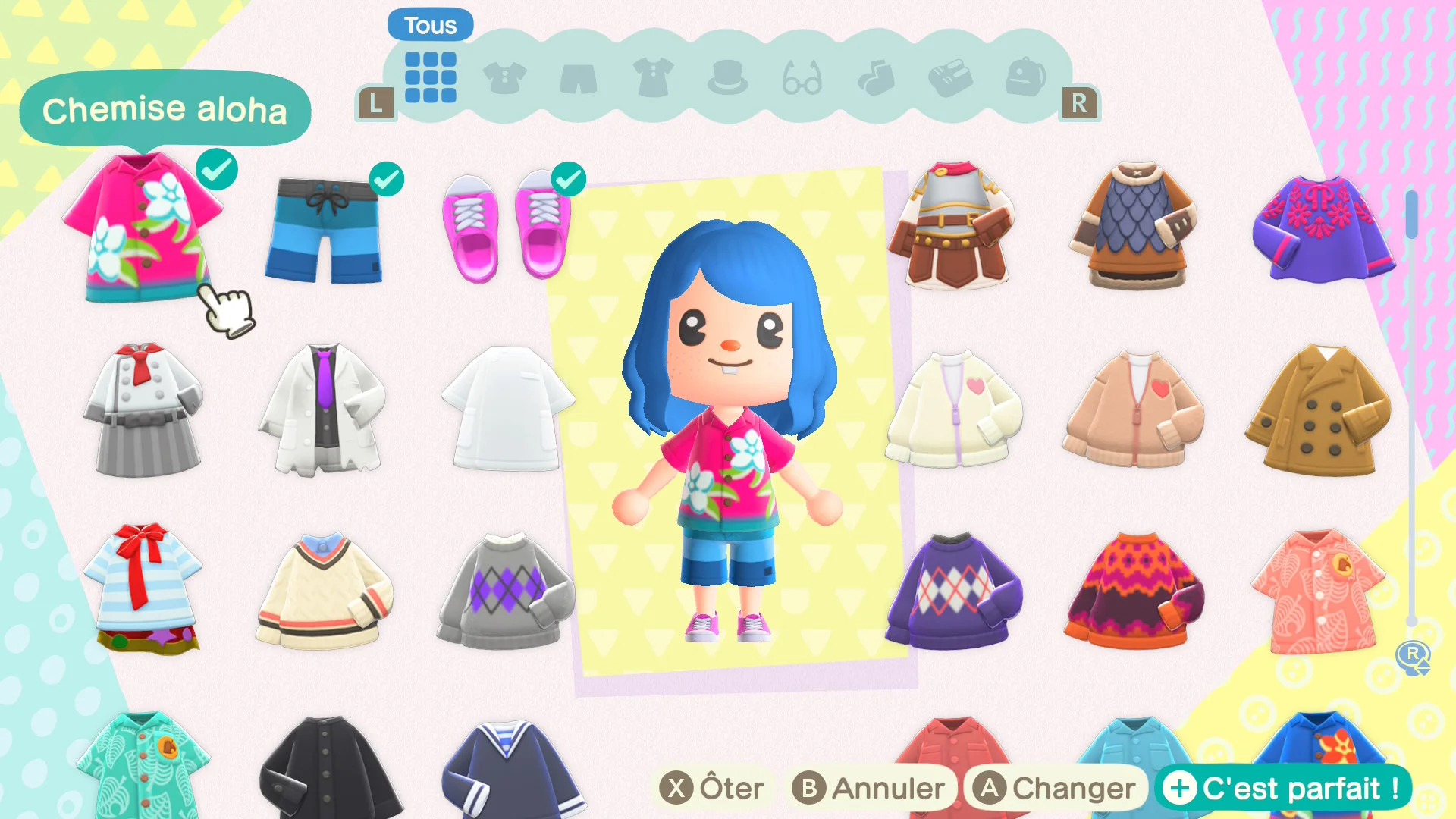Screen dimensions: 1456x819
Task: Select the pink aloha shirt
Action: click(143, 227)
